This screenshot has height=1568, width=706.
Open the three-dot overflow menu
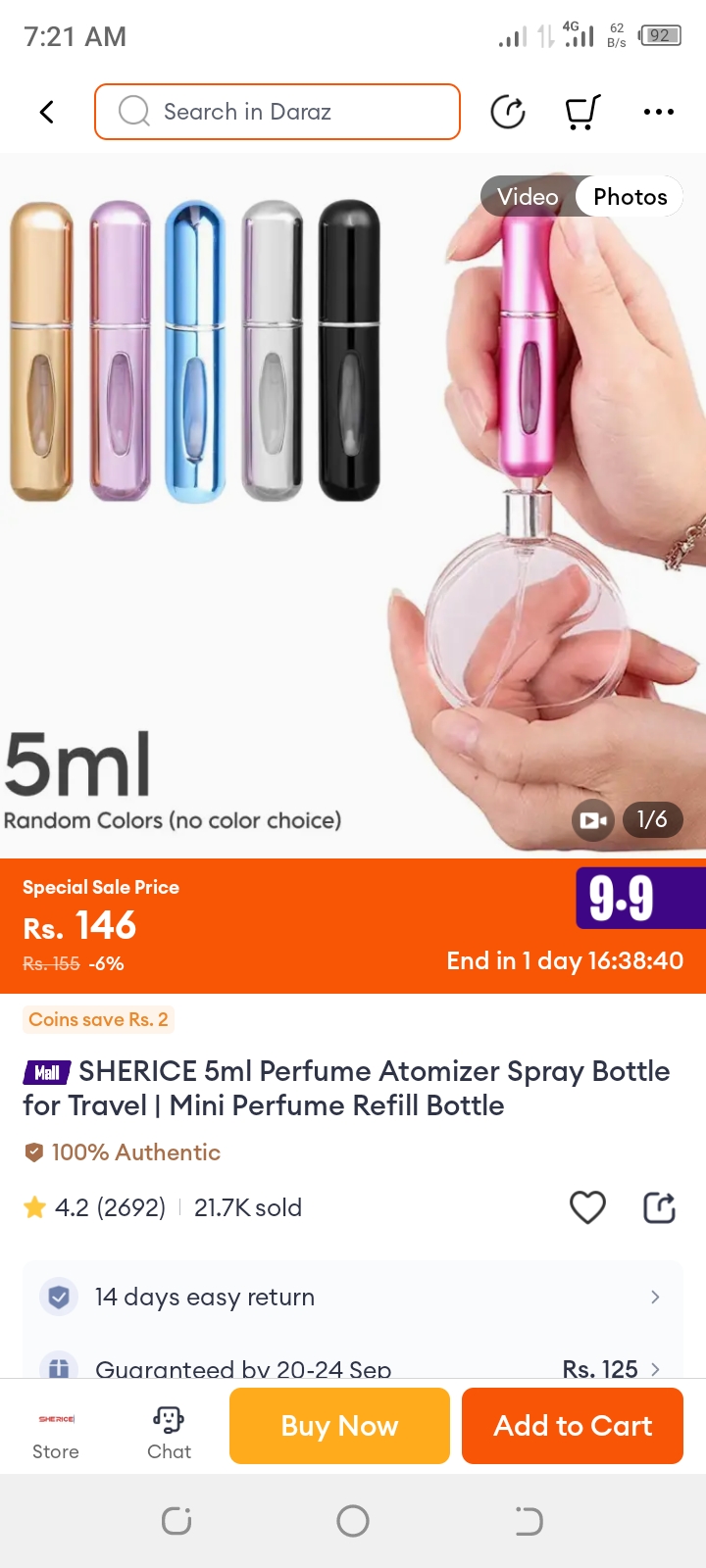click(x=658, y=112)
